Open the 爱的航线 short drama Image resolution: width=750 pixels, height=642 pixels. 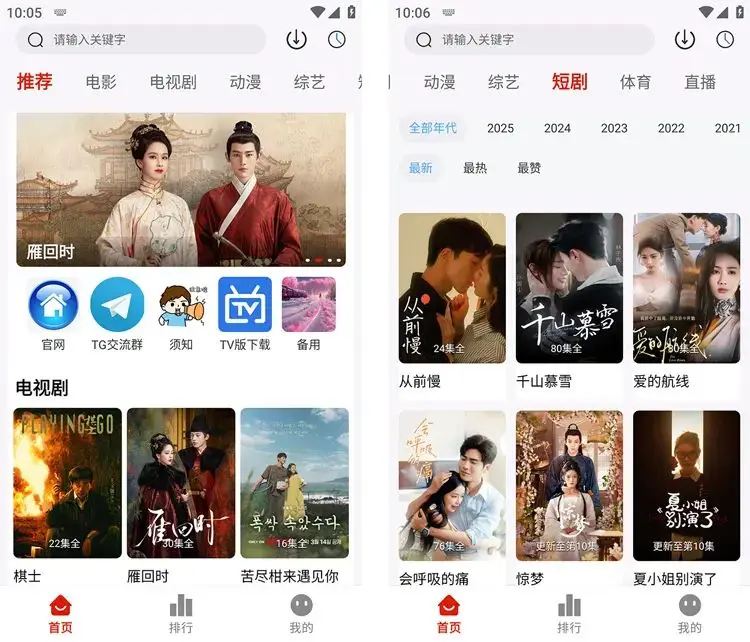point(686,288)
